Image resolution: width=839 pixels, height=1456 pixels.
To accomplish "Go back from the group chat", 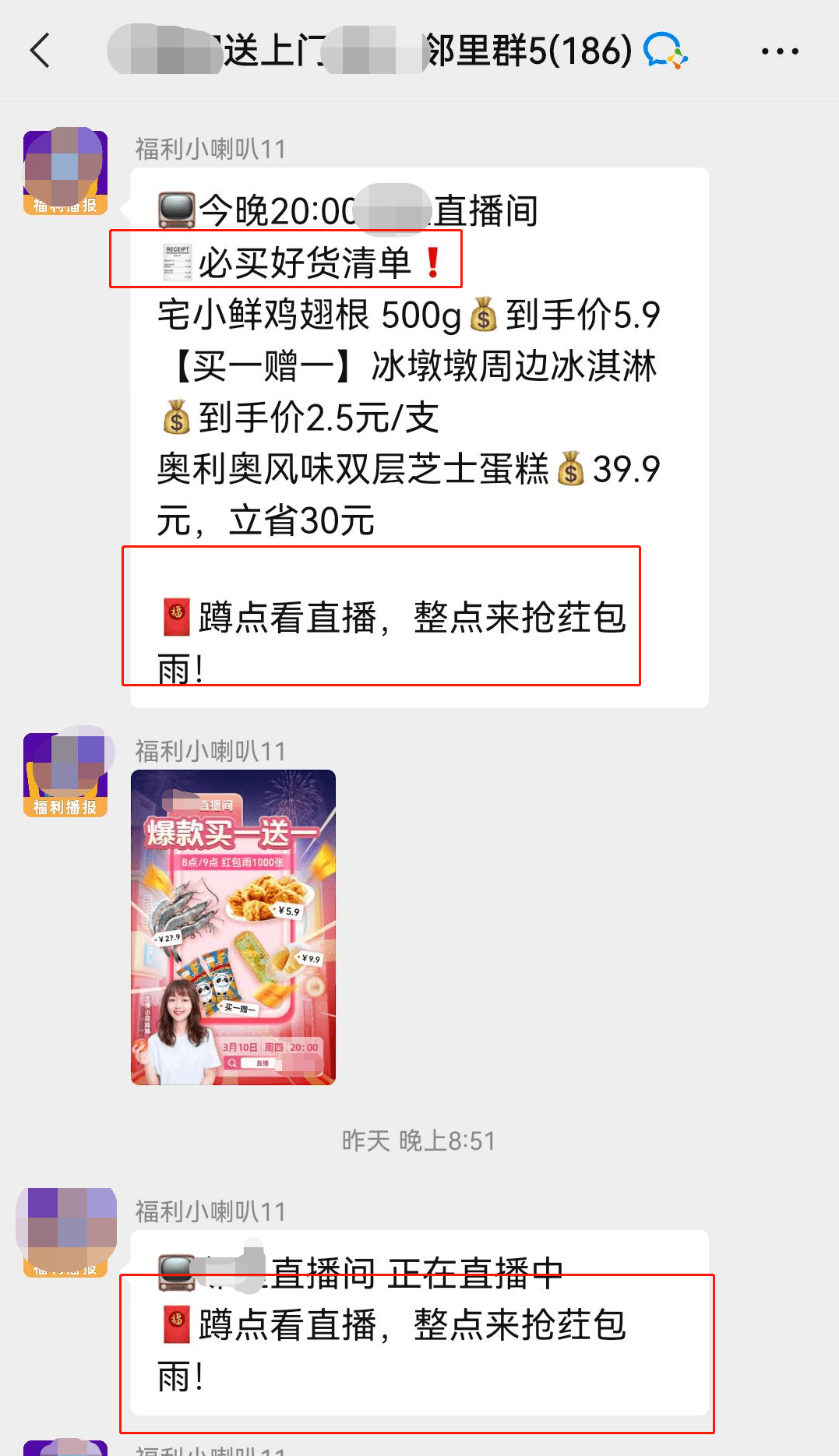I will click(x=41, y=51).
